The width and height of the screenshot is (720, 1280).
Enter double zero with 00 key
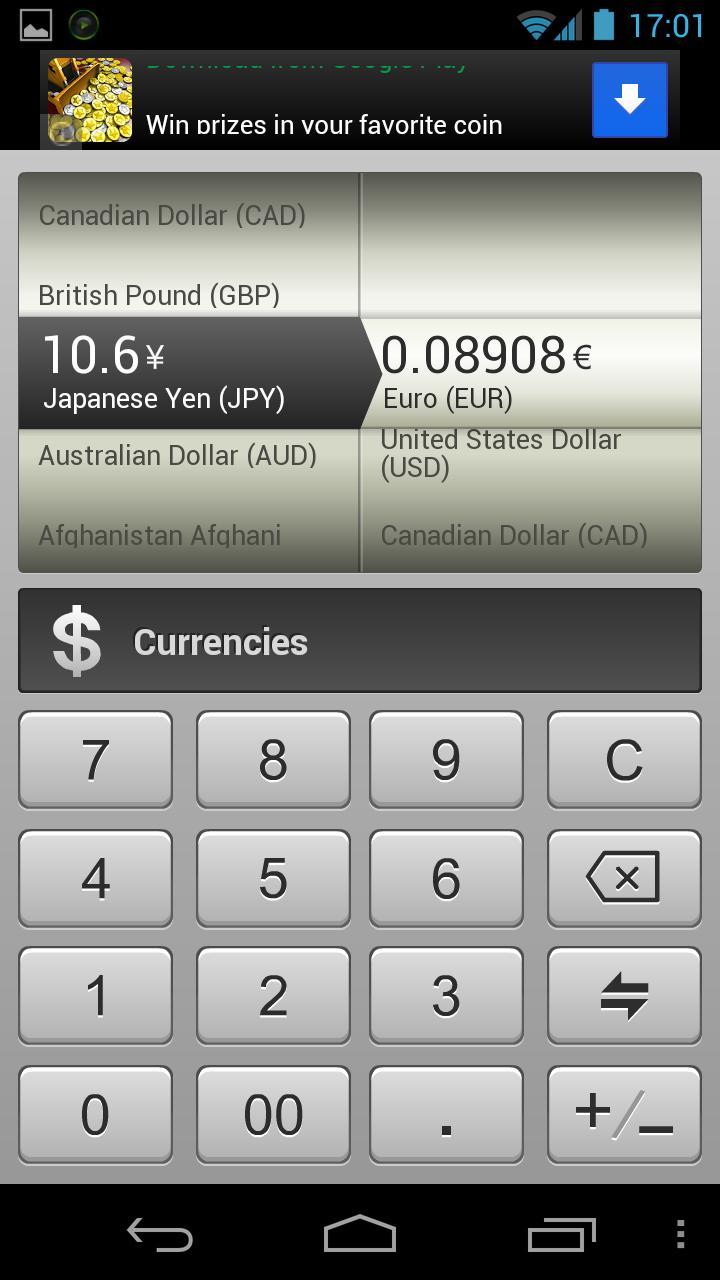273,1114
